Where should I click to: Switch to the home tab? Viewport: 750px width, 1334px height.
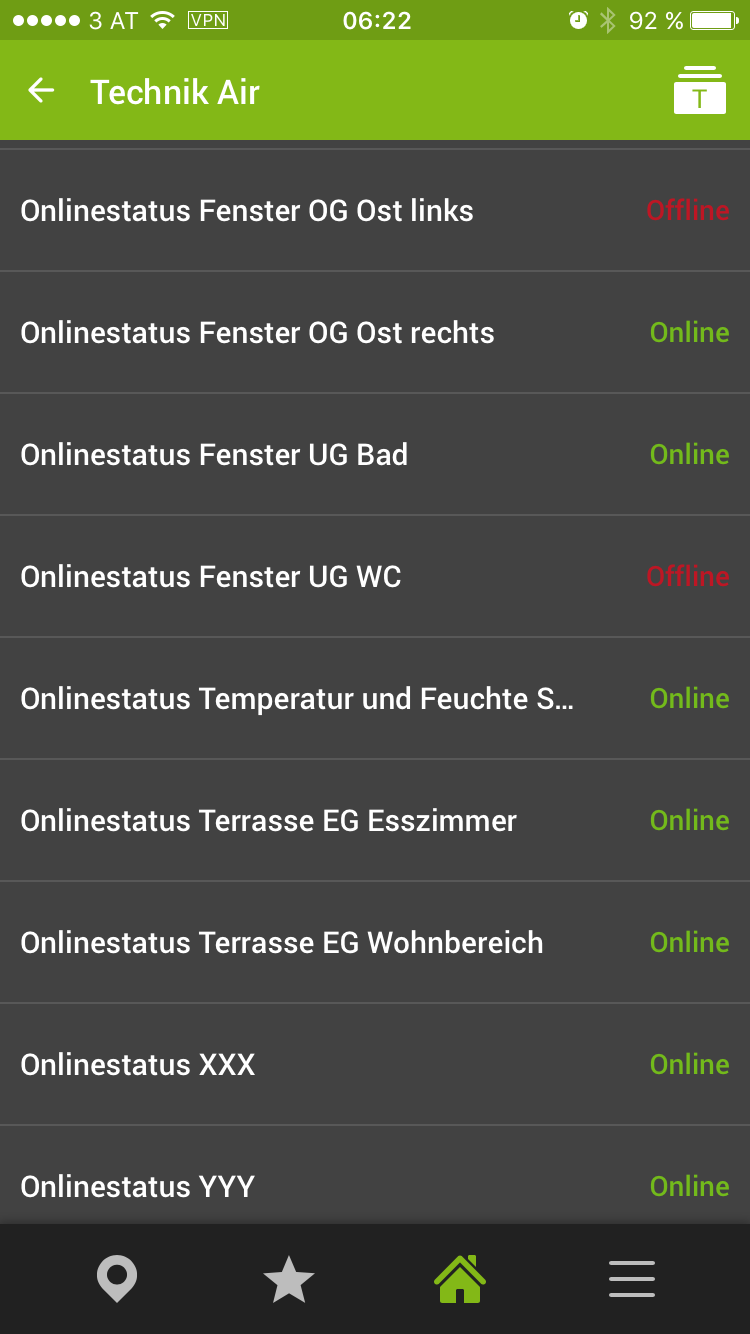click(x=460, y=1279)
